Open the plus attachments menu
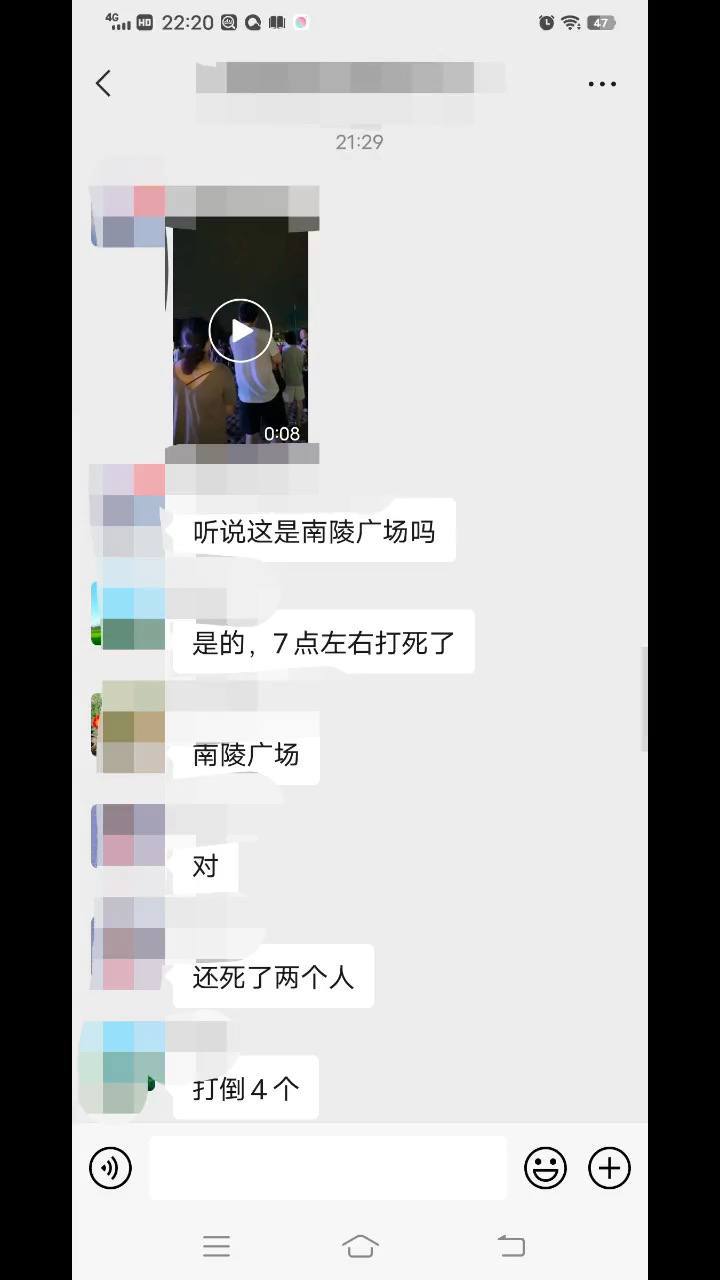Viewport: 720px width, 1280px height. tap(609, 1168)
